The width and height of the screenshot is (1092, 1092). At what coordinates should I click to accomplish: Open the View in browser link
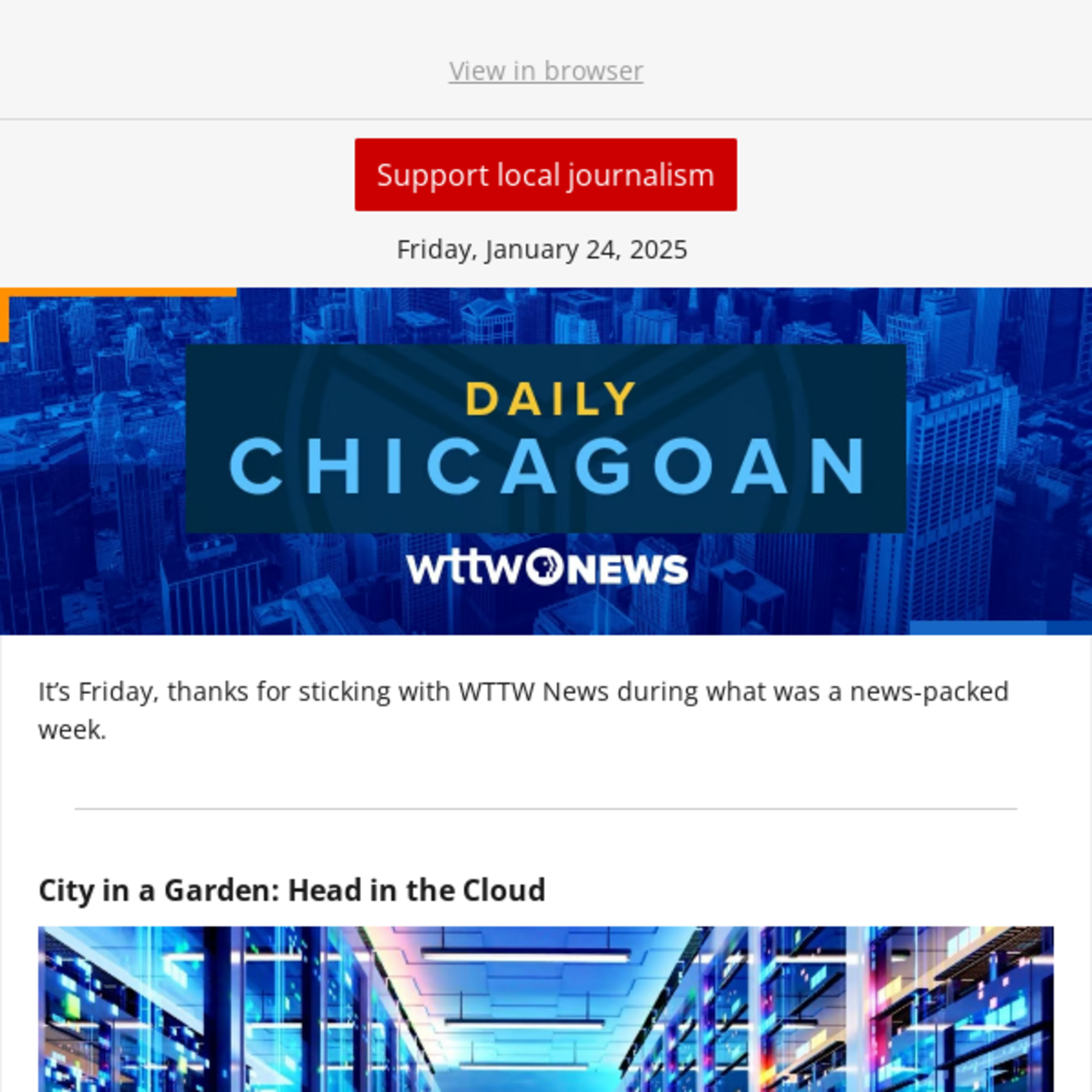click(546, 71)
